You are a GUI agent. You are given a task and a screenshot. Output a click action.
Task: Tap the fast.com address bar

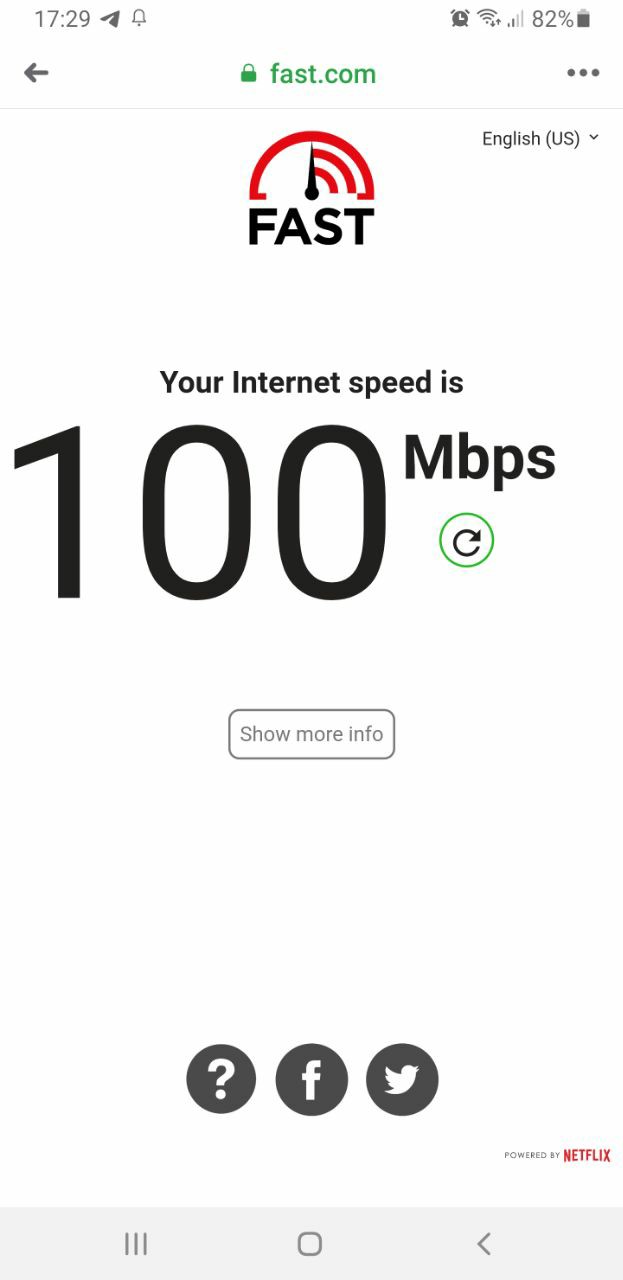tap(309, 74)
